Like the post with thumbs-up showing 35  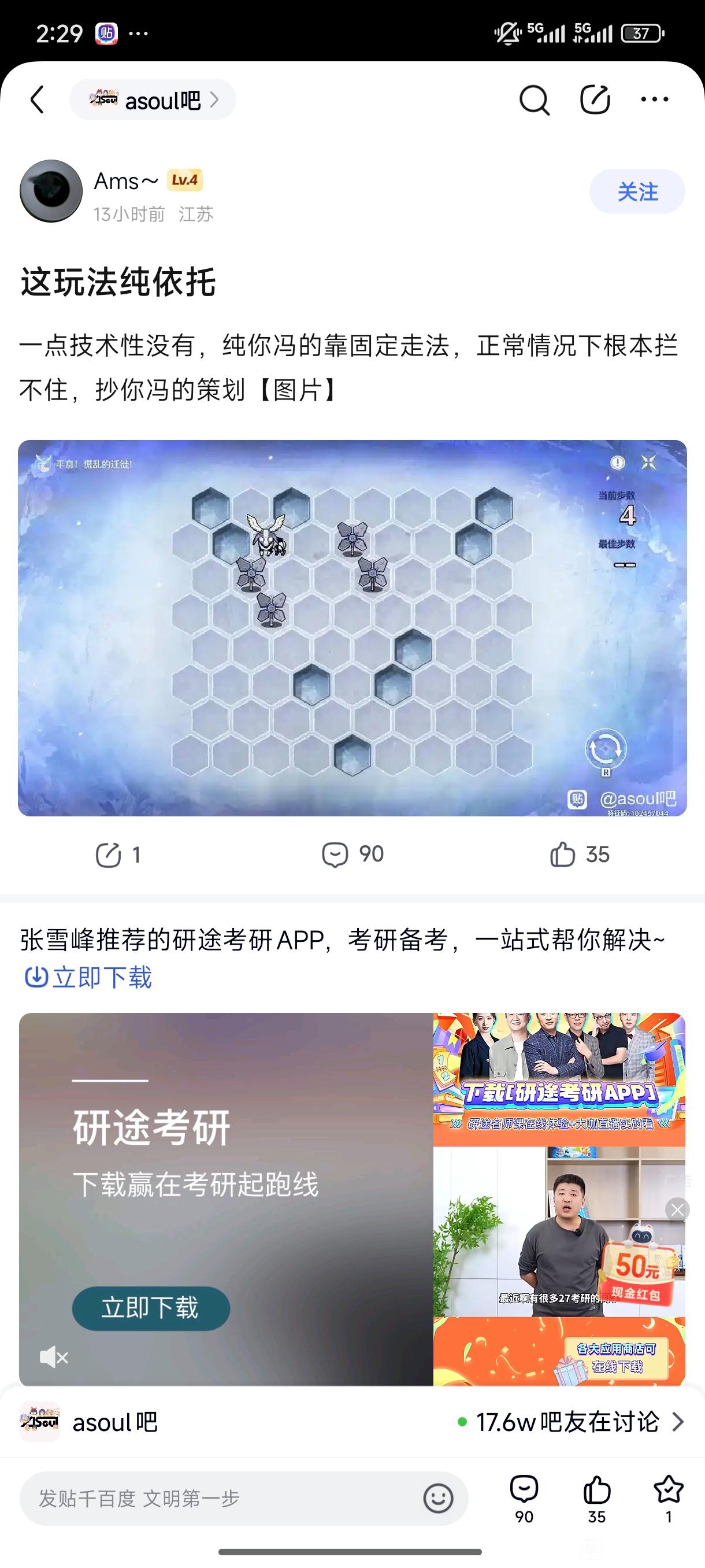pos(578,855)
